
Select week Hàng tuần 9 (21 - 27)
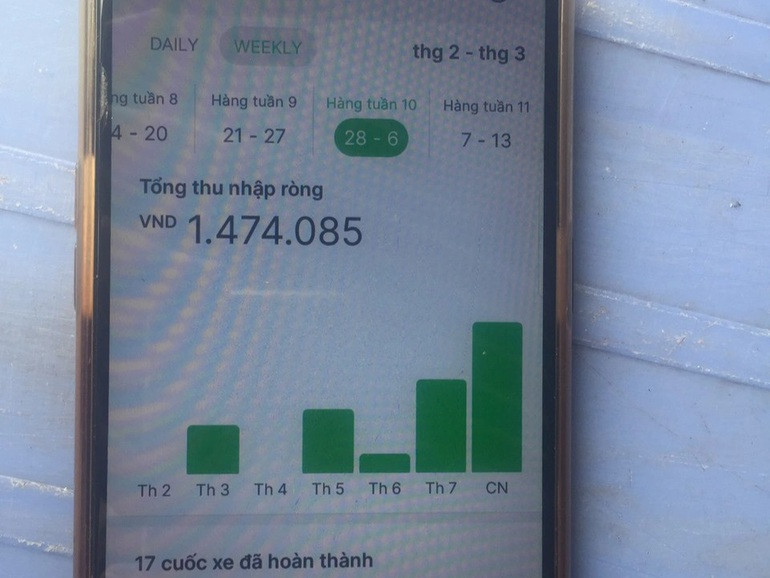(x=253, y=121)
